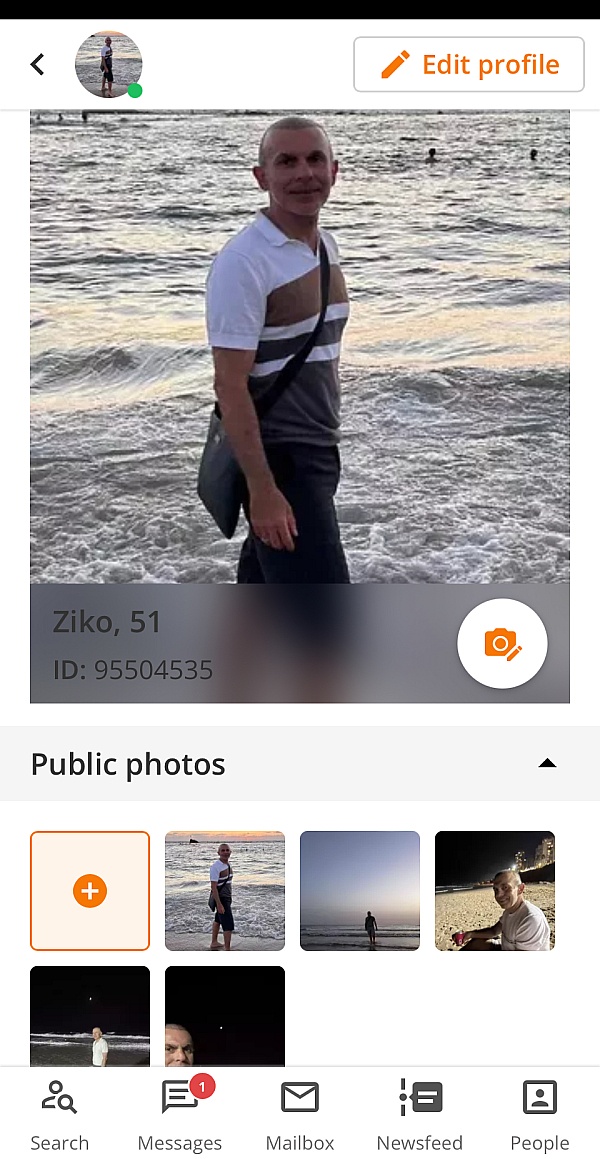Open the night beach sitting photo thumbnail
This screenshot has width=600, height=1159.
[495, 890]
